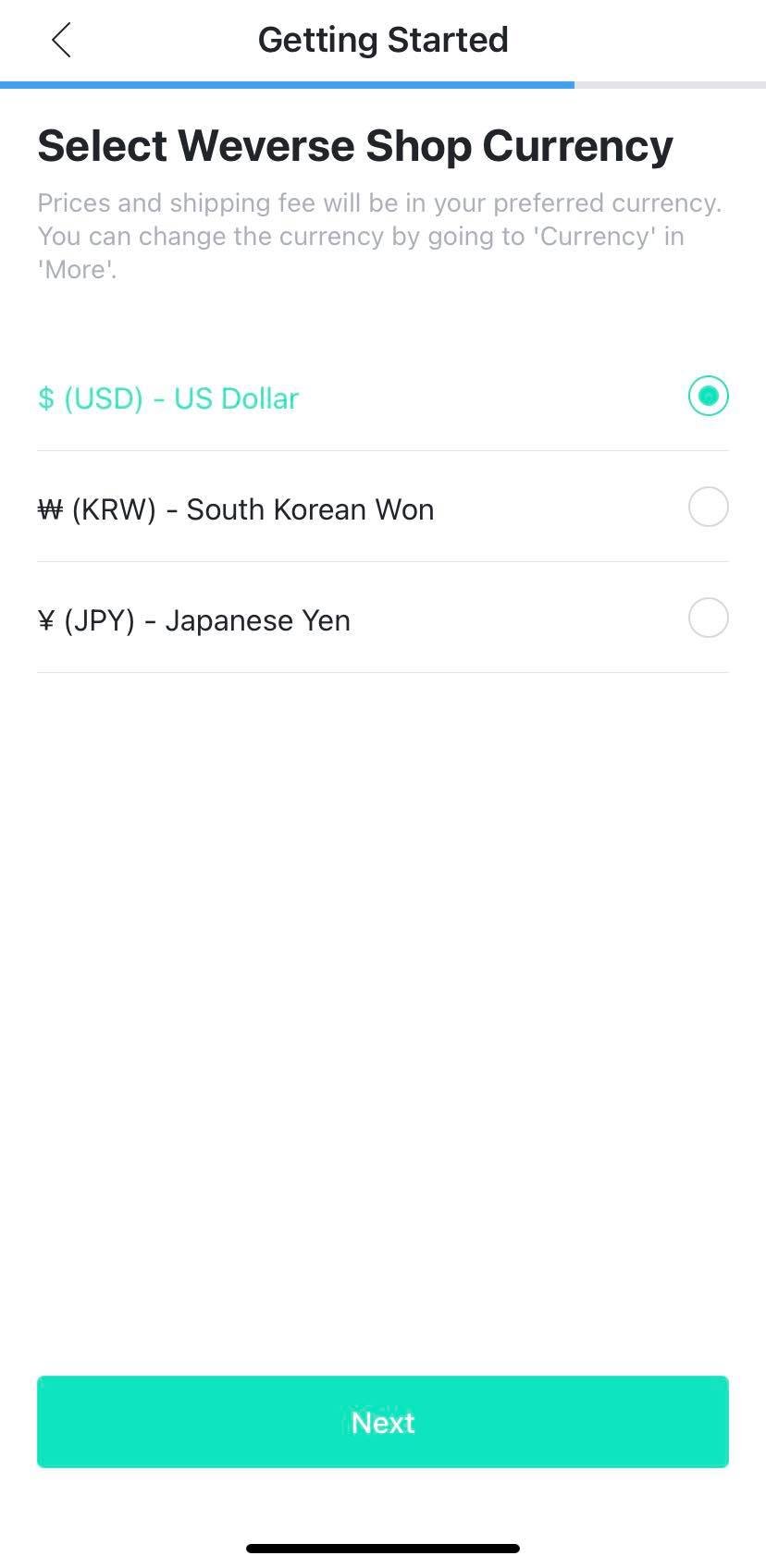The image size is (766, 1568).
Task: Tap the 'Getting Started' title
Action: [383, 39]
